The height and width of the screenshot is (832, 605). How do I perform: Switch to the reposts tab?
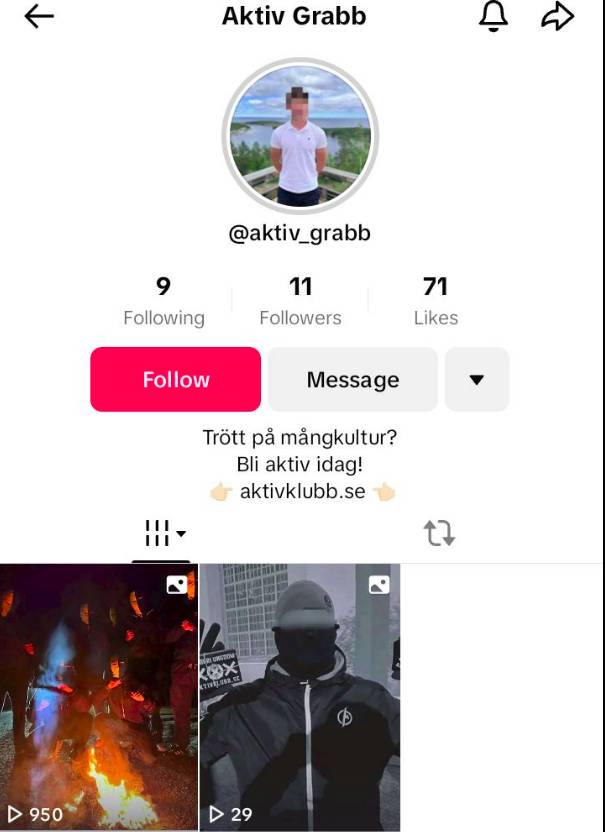(439, 534)
